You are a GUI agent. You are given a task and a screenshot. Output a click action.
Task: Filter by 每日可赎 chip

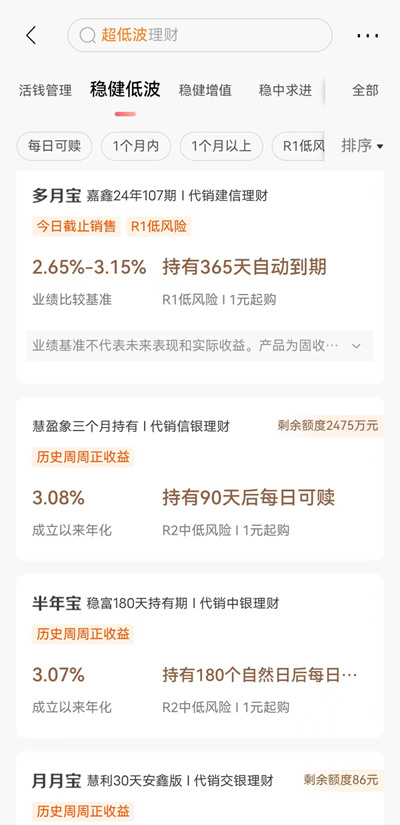tap(54, 146)
